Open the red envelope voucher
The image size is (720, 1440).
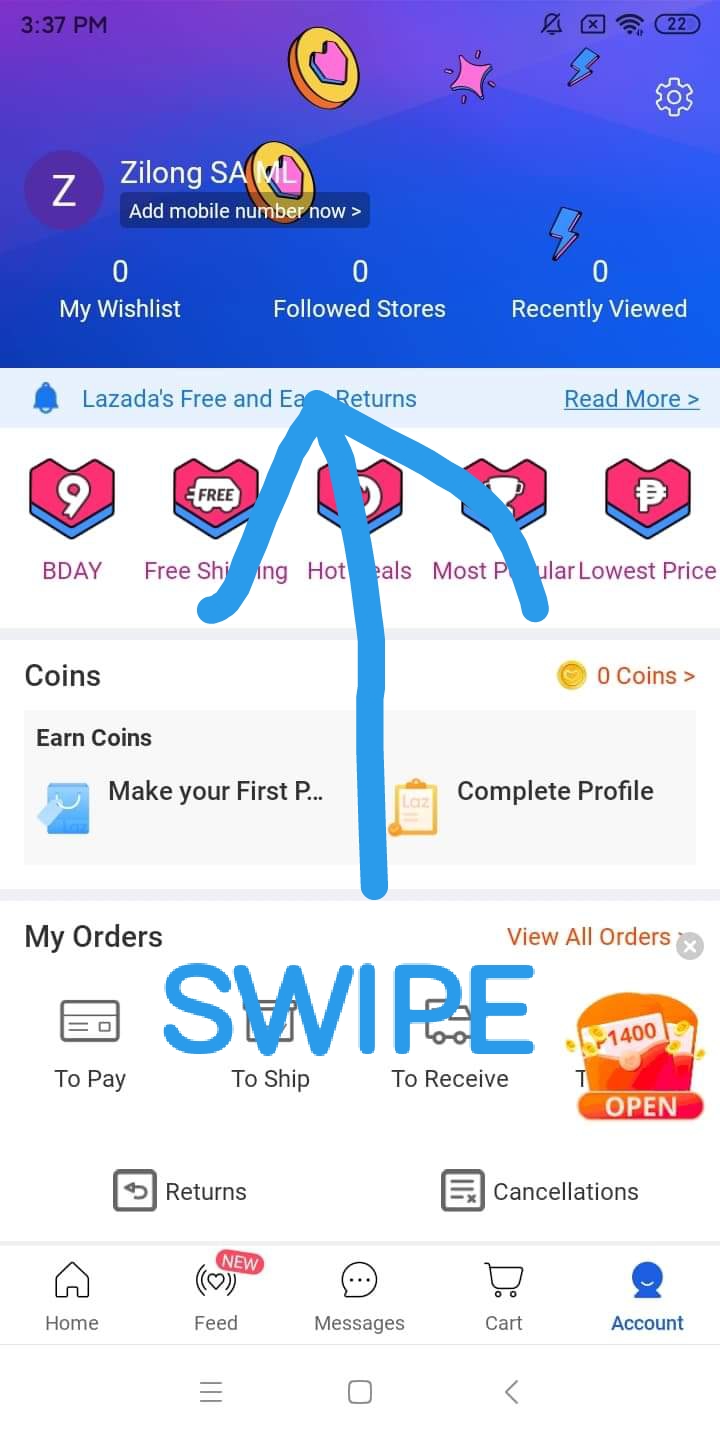click(640, 1060)
